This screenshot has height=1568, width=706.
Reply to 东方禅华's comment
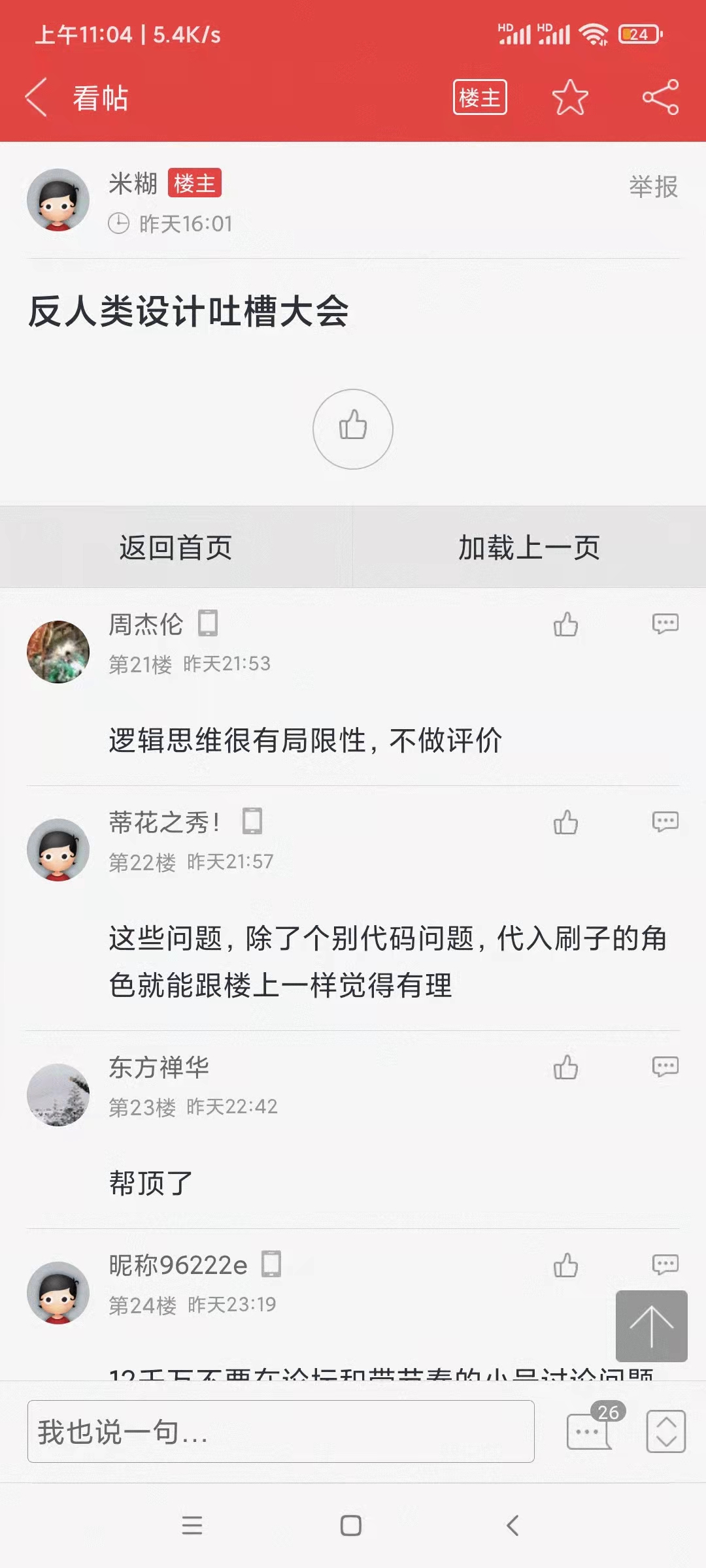coord(665,1067)
